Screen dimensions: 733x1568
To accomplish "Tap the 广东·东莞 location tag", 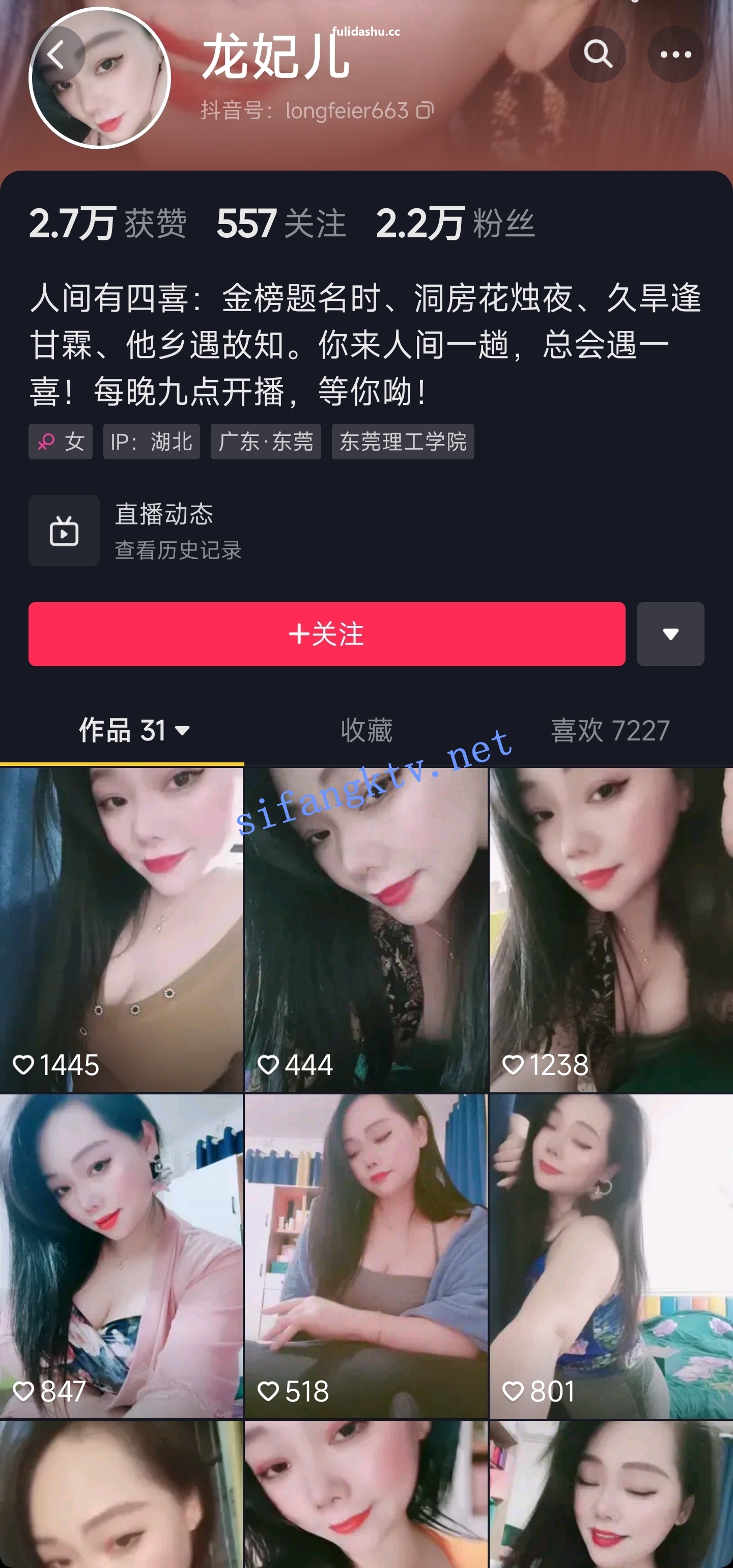I will click(265, 442).
